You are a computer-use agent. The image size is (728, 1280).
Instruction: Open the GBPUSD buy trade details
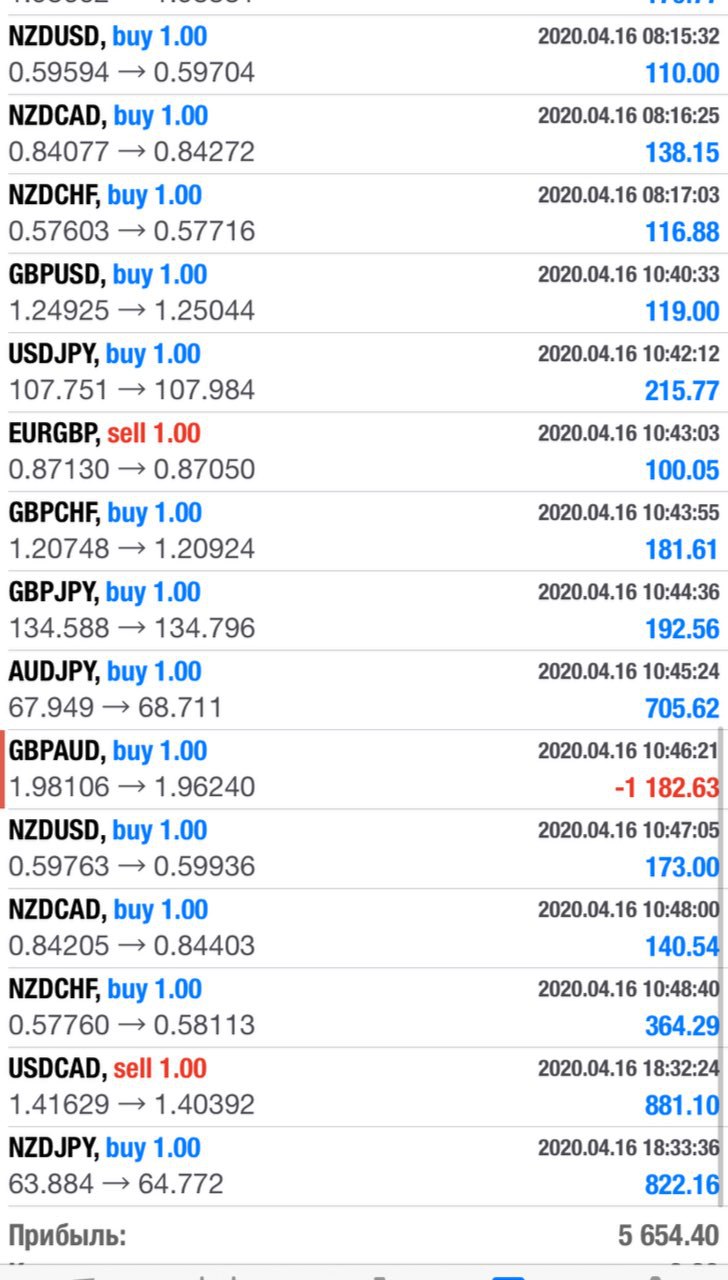364,293
